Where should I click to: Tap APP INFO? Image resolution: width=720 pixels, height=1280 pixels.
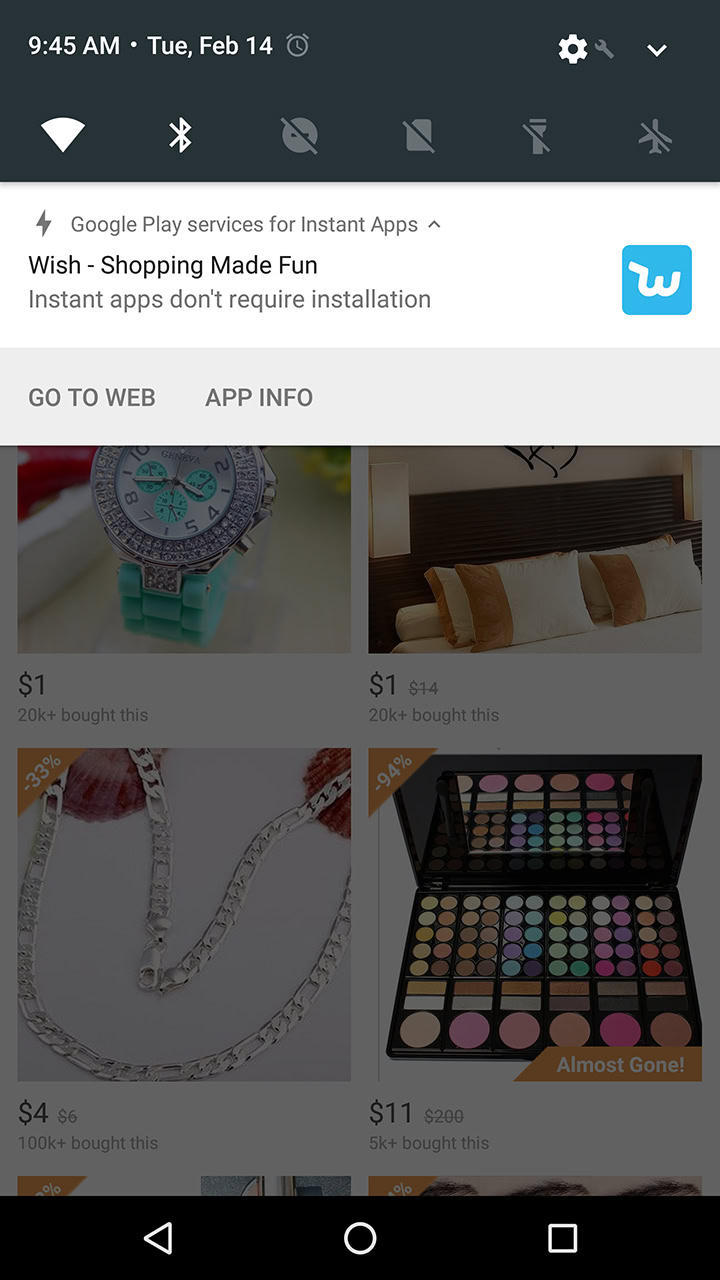(259, 397)
